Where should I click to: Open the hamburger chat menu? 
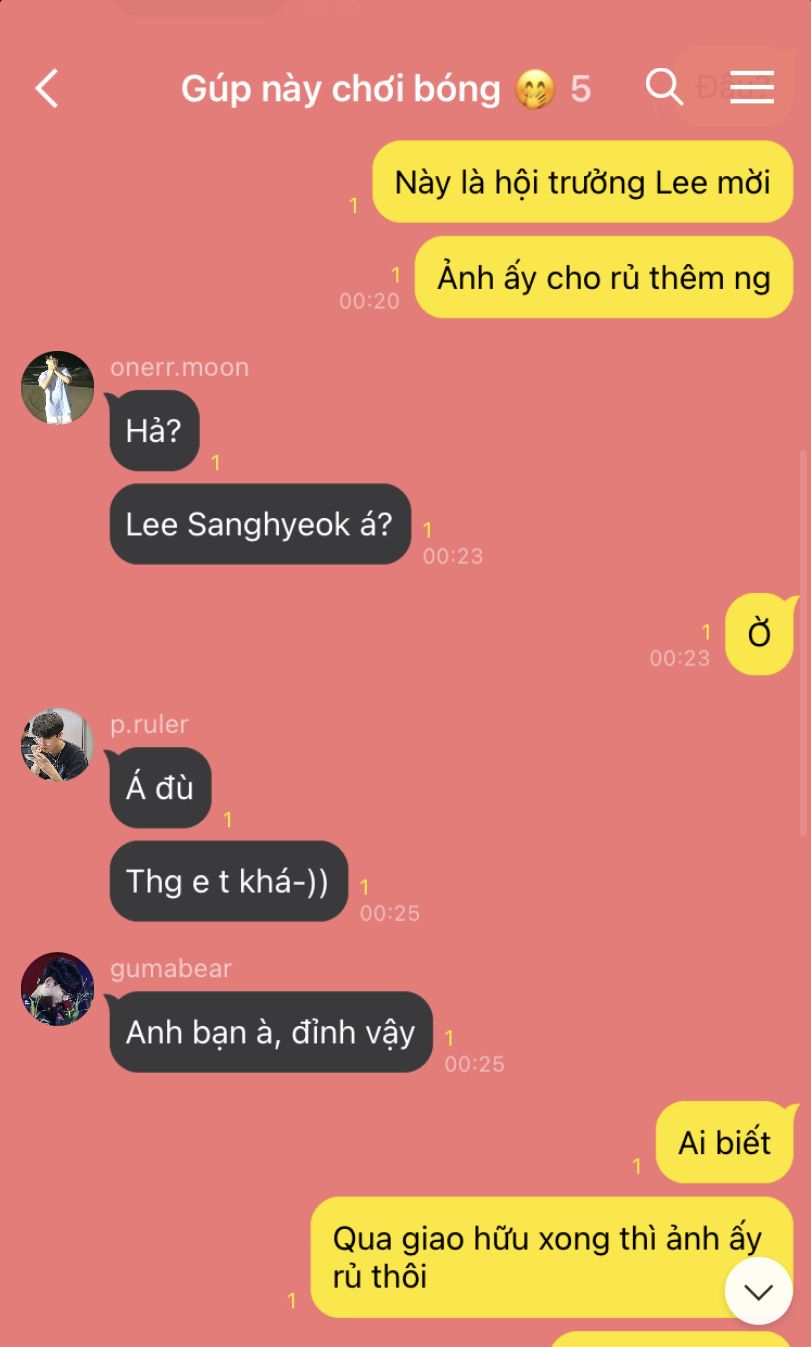tap(752, 87)
